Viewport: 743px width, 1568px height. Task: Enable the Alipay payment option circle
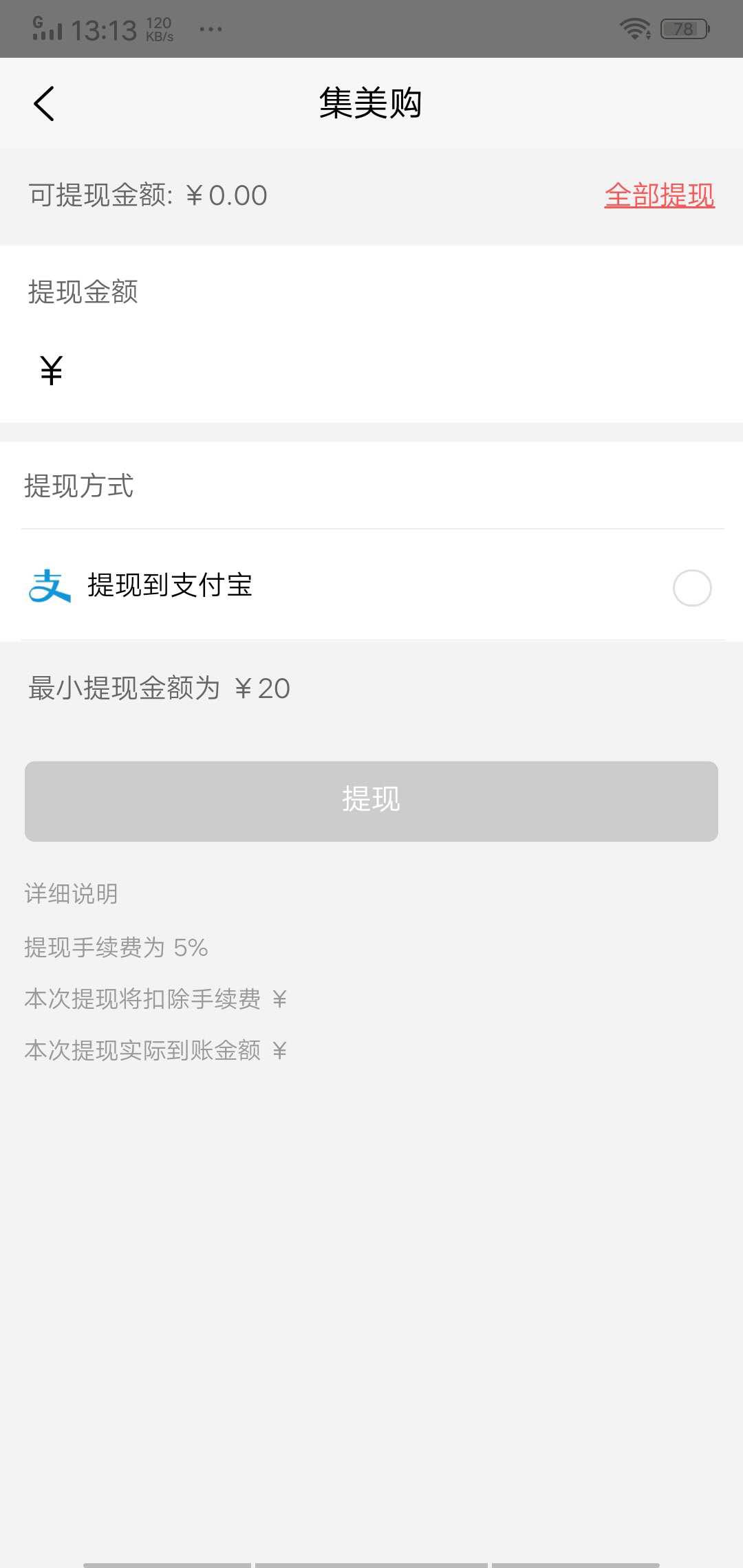pyautogui.click(x=691, y=587)
